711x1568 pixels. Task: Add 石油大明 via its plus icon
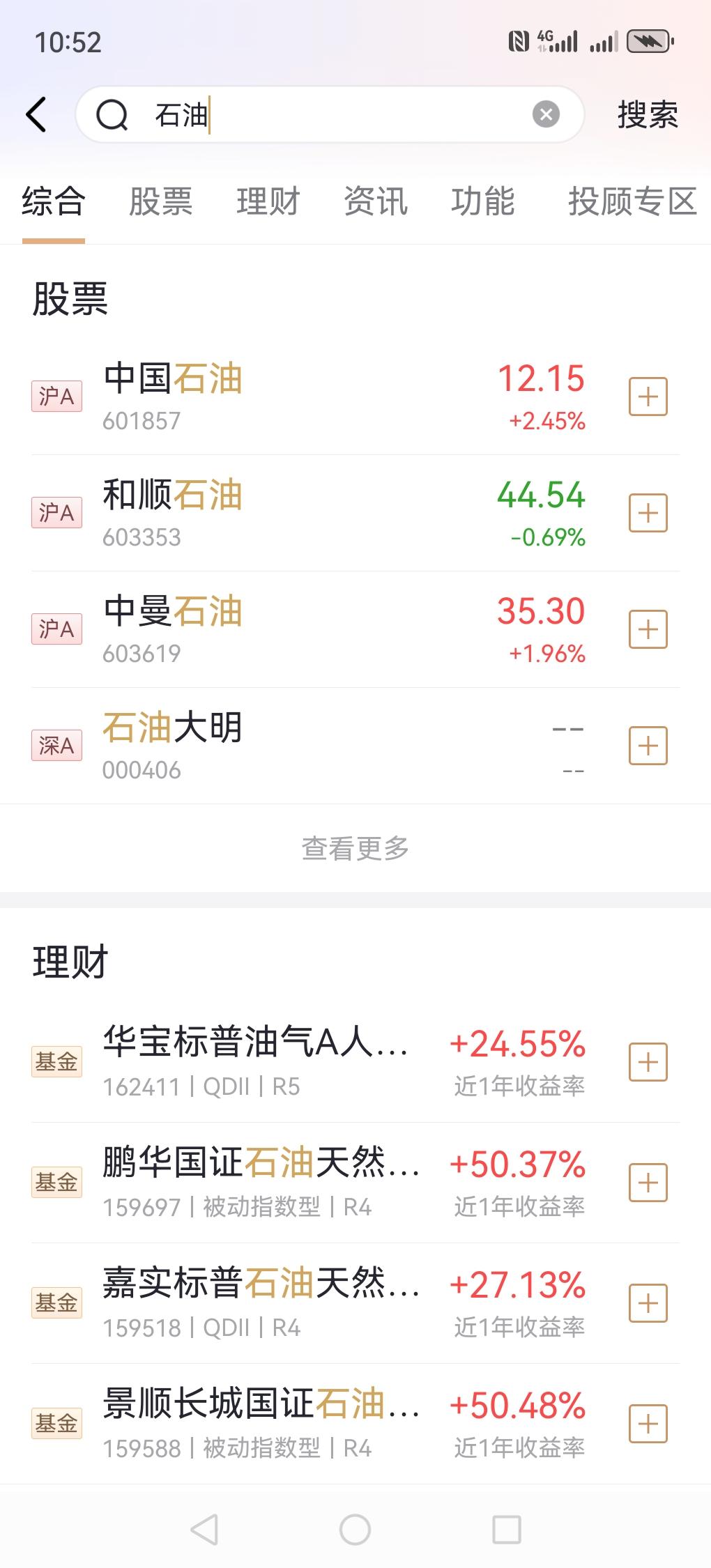[647, 746]
